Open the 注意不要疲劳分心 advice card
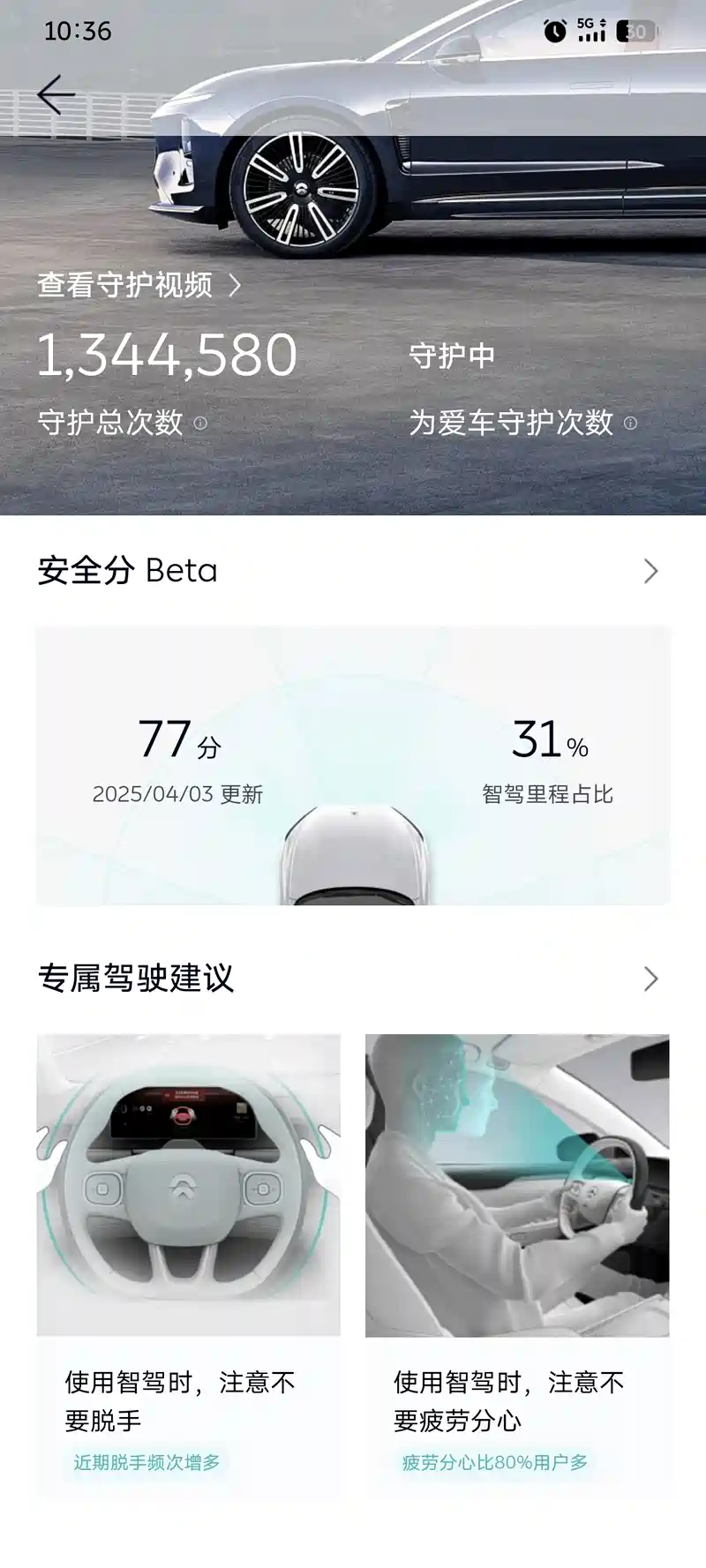The height and width of the screenshot is (1568, 706). [517, 1264]
